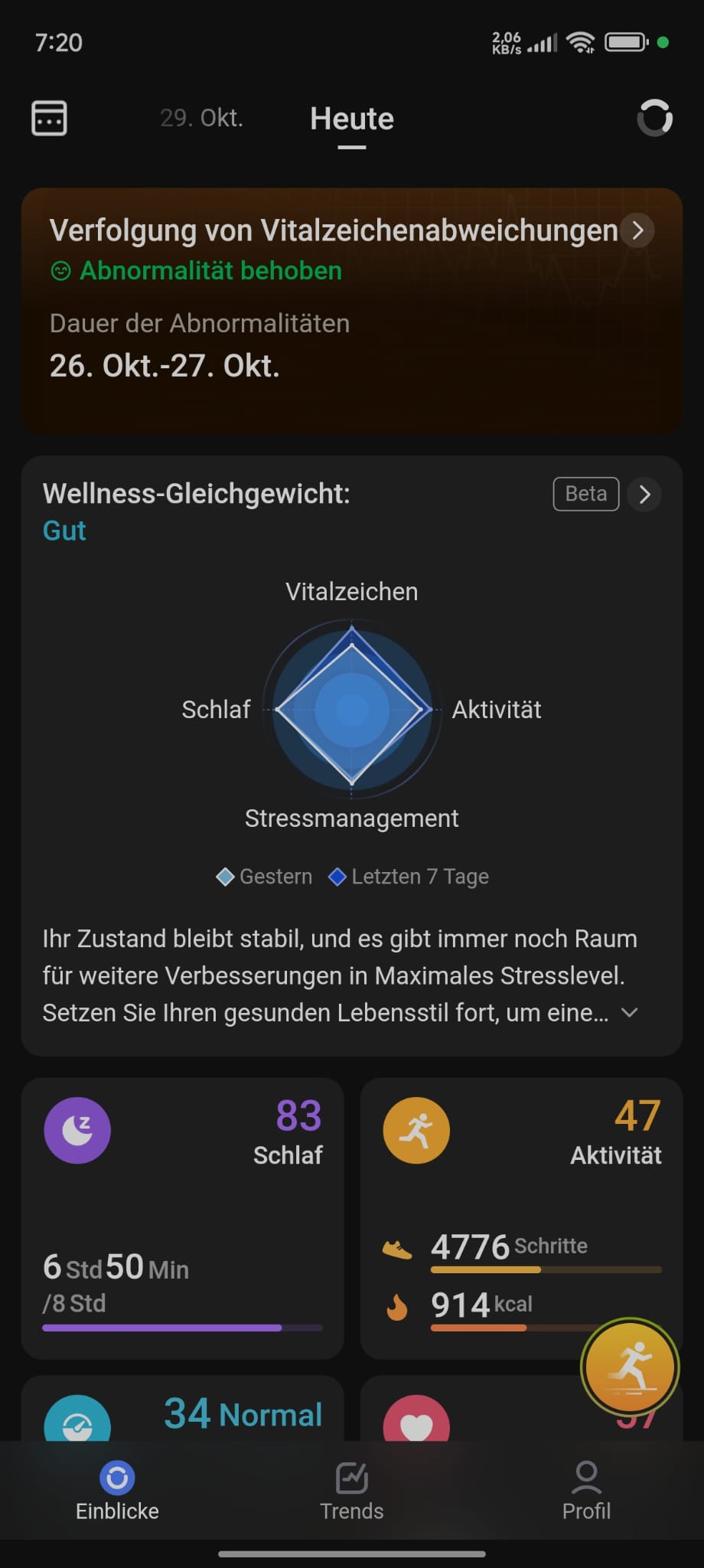Open Wellness-Gleichgewicht details via its arrow
Screen dimensions: 704x1568
(x=644, y=495)
